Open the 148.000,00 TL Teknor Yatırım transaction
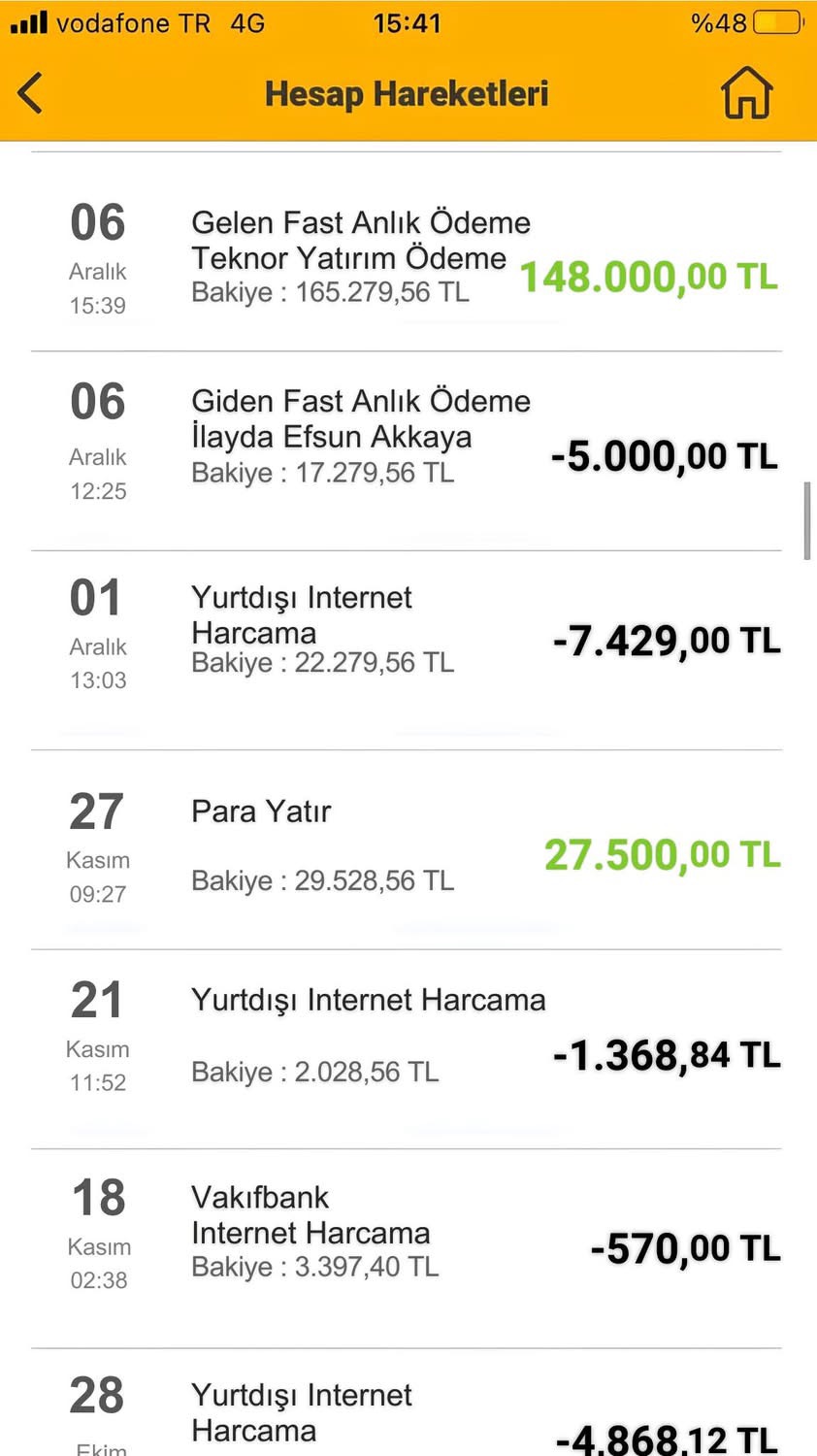 (407, 252)
